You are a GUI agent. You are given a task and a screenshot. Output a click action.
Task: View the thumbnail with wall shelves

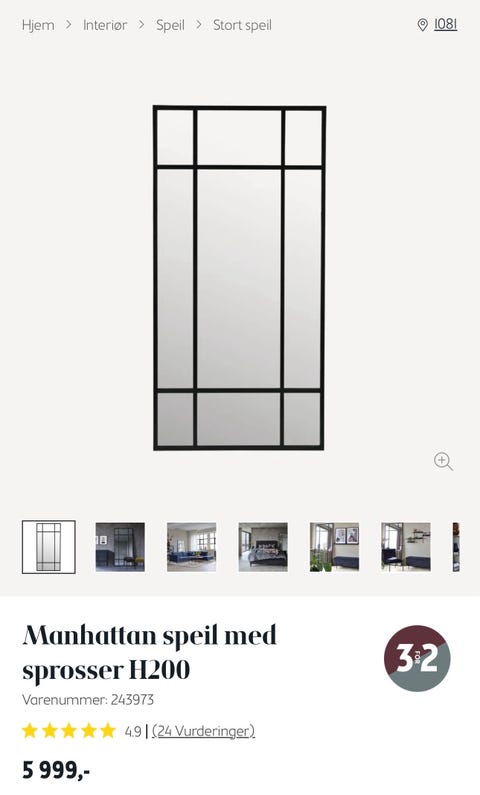coord(406,547)
